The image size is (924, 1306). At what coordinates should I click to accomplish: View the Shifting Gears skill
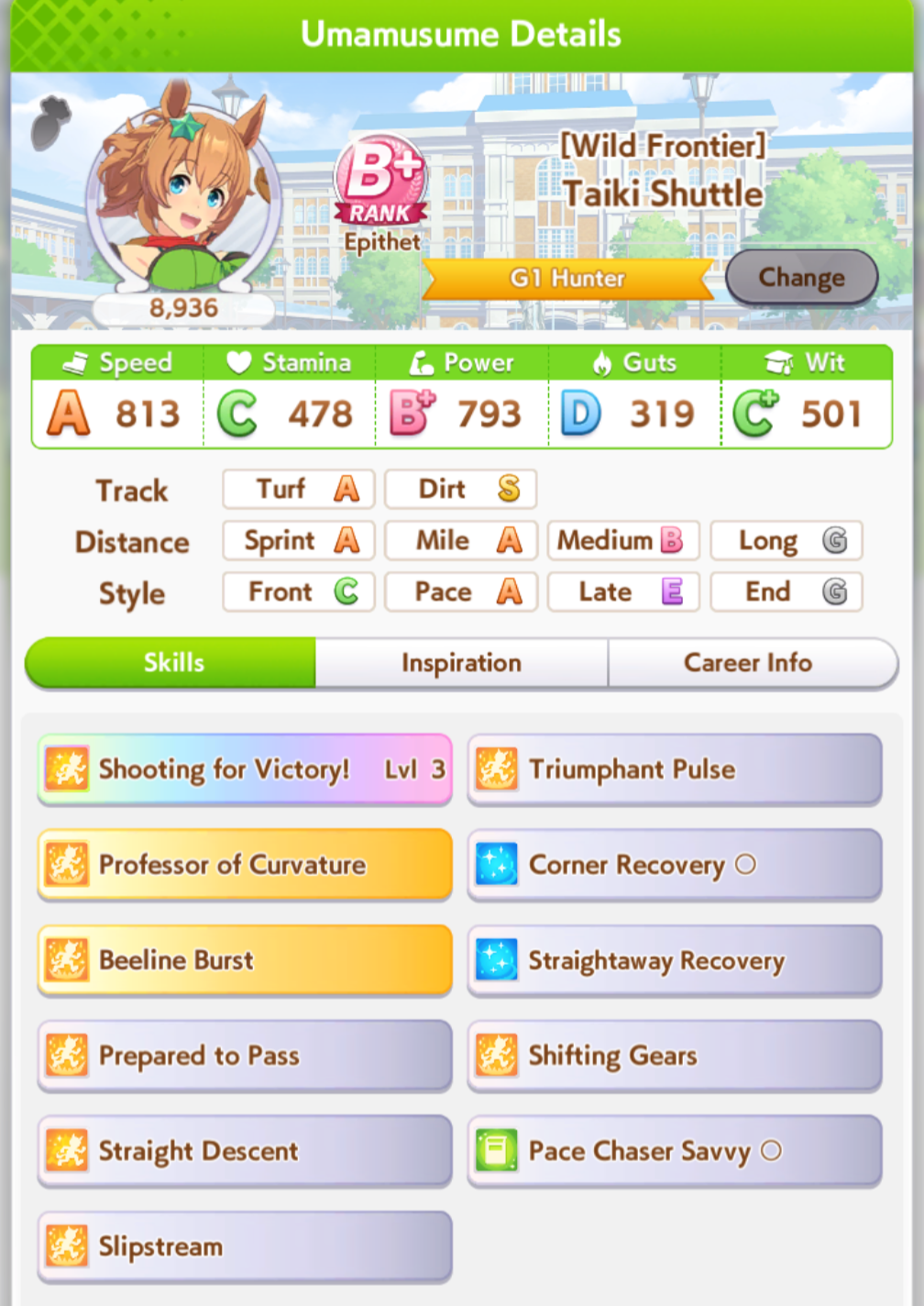click(675, 1055)
